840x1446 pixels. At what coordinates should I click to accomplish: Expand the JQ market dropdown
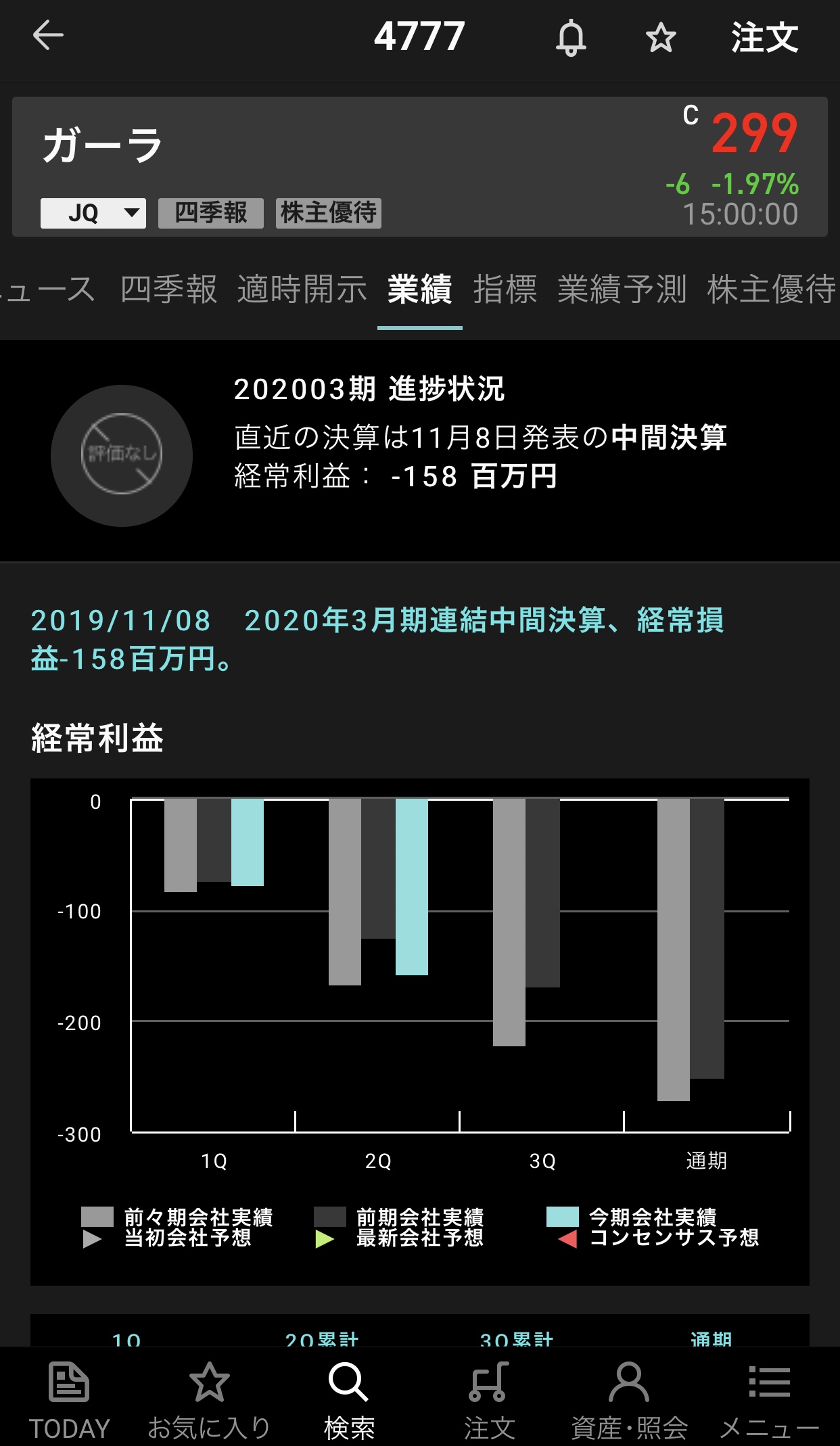coord(93,213)
